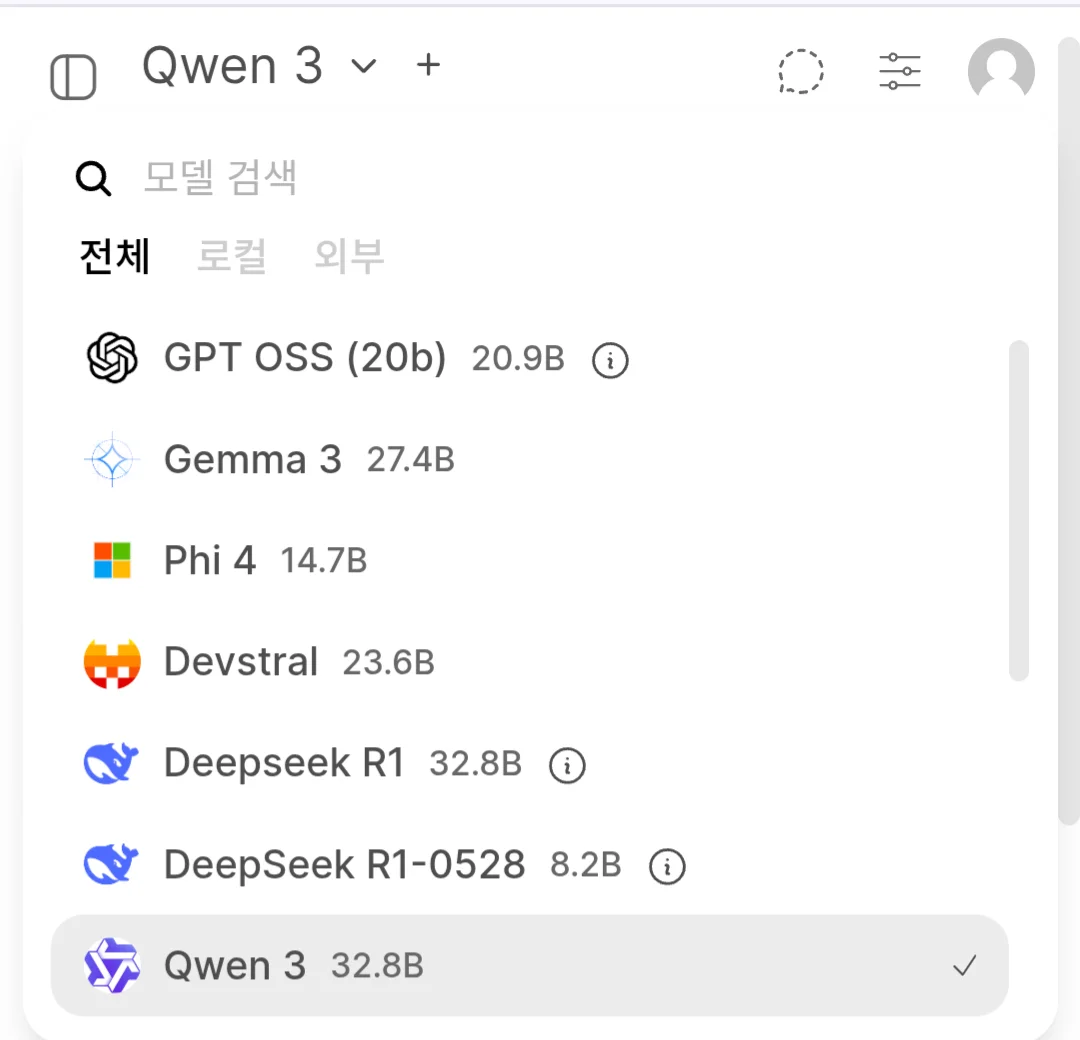Open the chat controls sliders icon
Viewport: 1080px width, 1040px height.
click(900, 72)
